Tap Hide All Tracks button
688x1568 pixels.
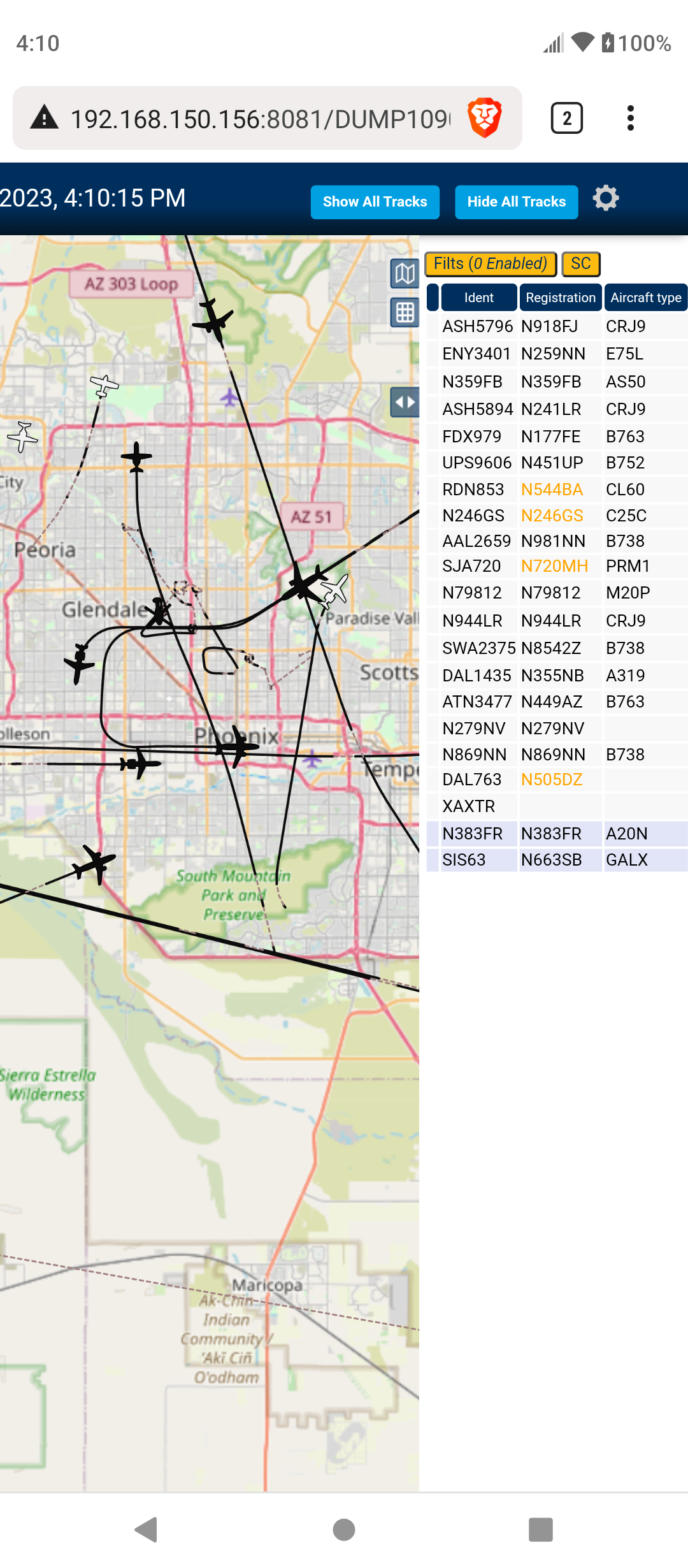coord(516,202)
